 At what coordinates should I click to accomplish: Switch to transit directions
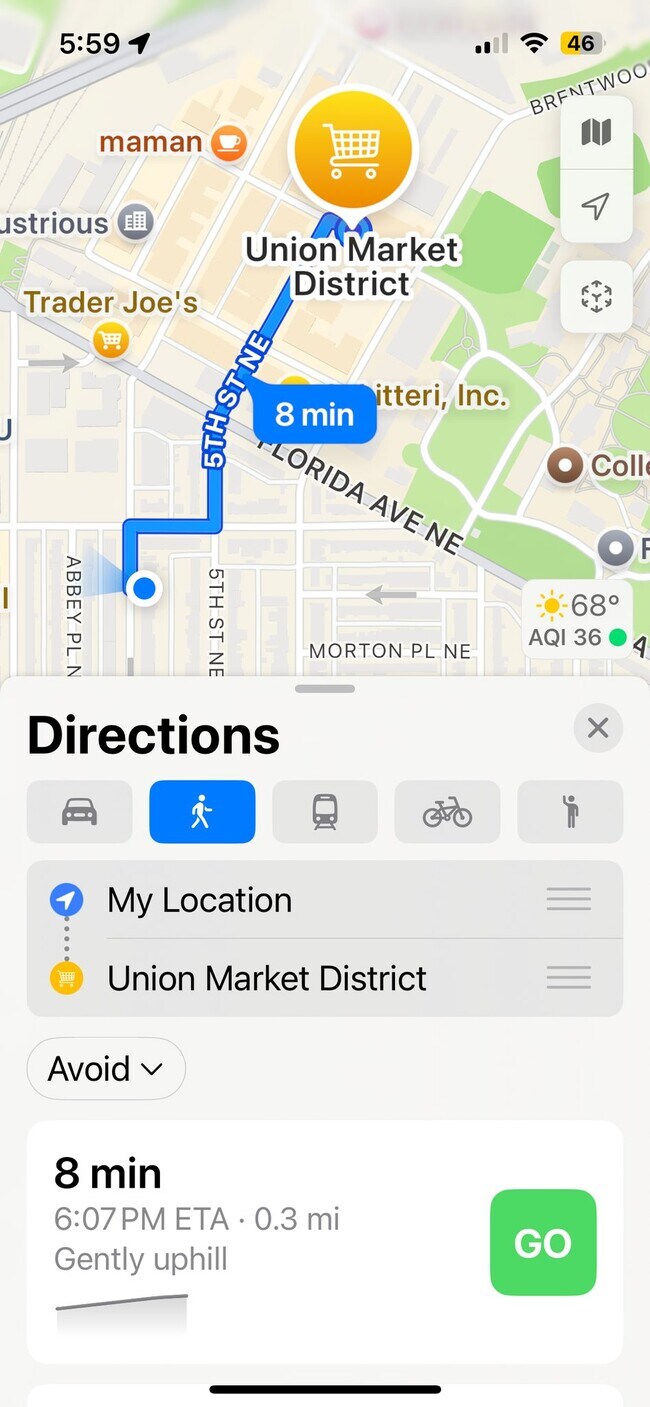coord(325,812)
